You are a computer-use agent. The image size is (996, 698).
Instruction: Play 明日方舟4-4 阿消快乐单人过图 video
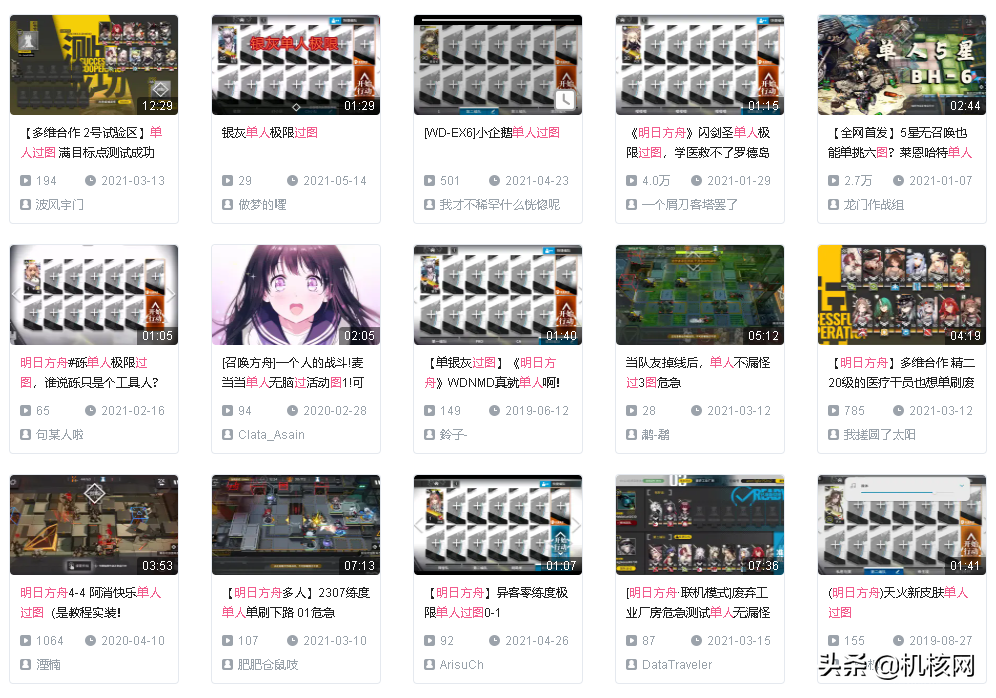[x=93, y=525]
